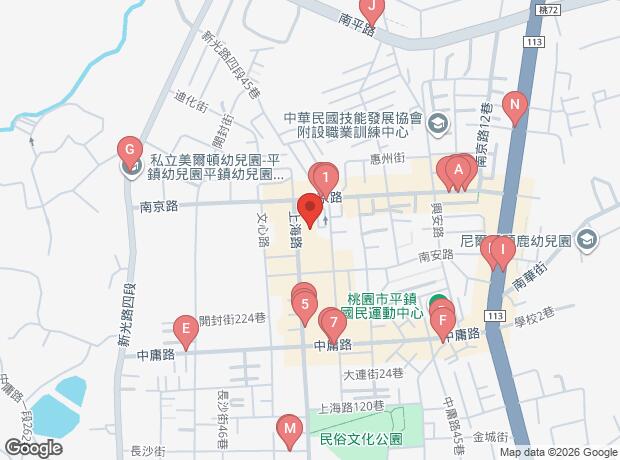Open the Google logo link

33,448
